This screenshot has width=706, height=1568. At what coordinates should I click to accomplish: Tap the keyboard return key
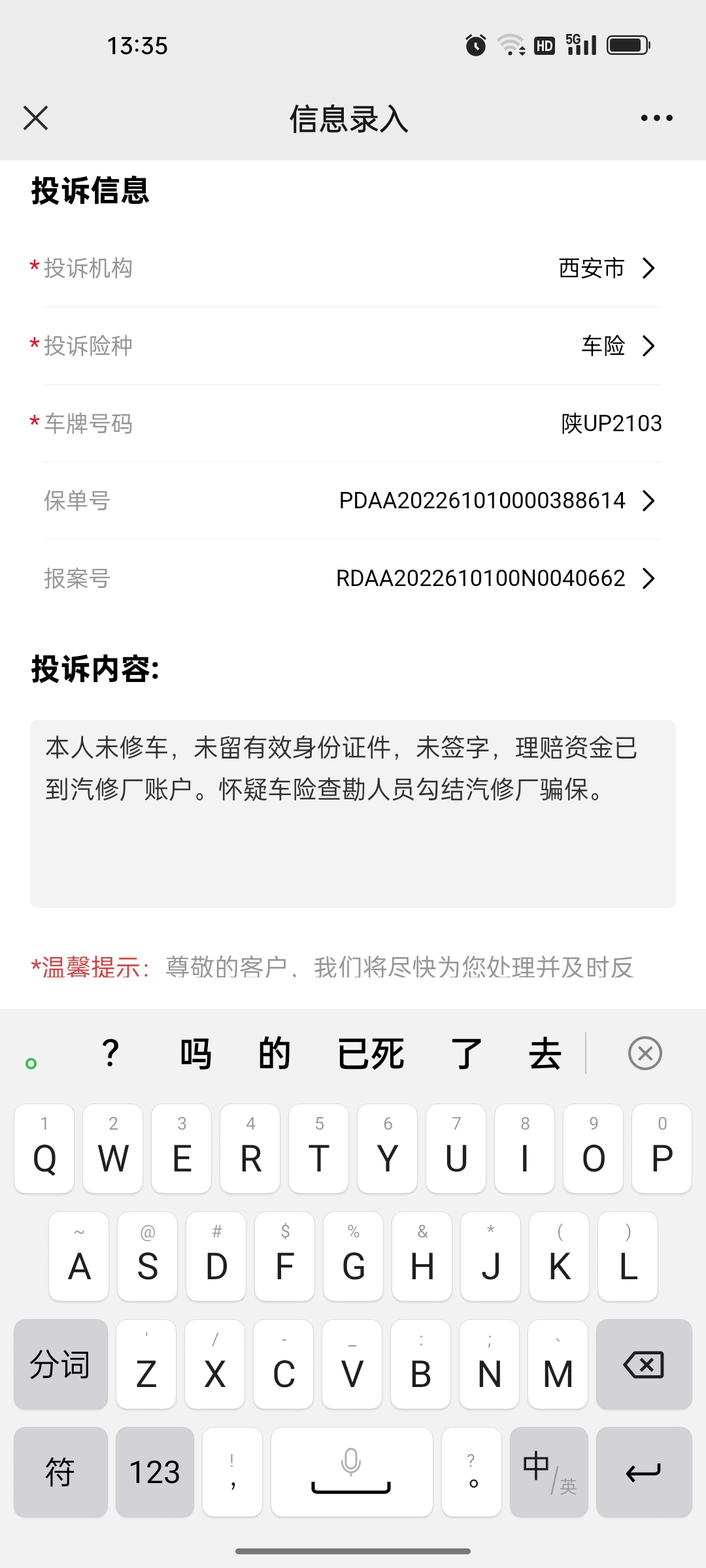coord(644,1472)
